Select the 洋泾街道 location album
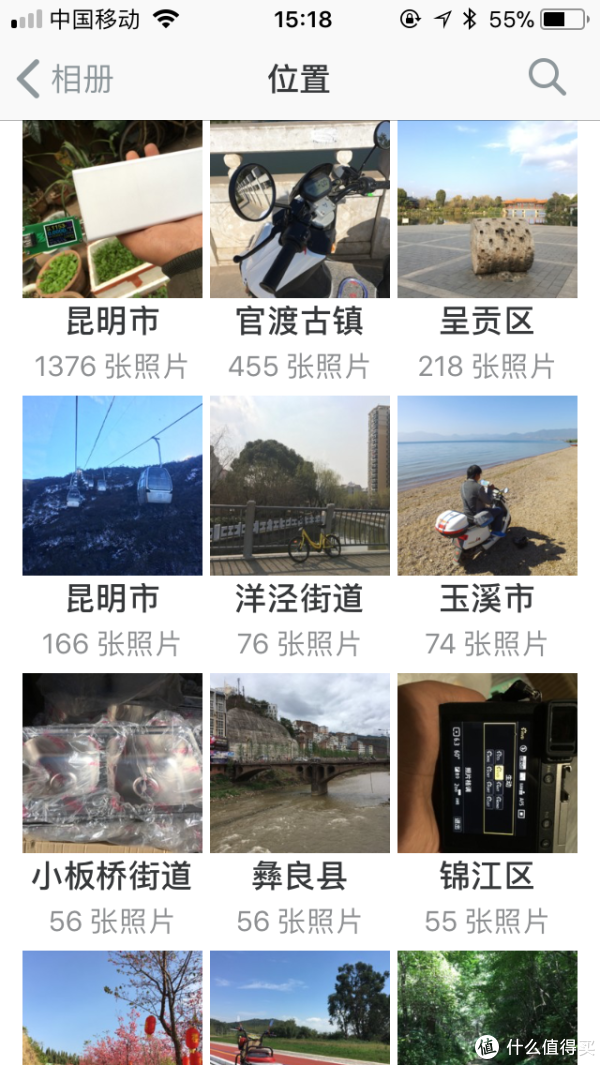 click(x=299, y=486)
